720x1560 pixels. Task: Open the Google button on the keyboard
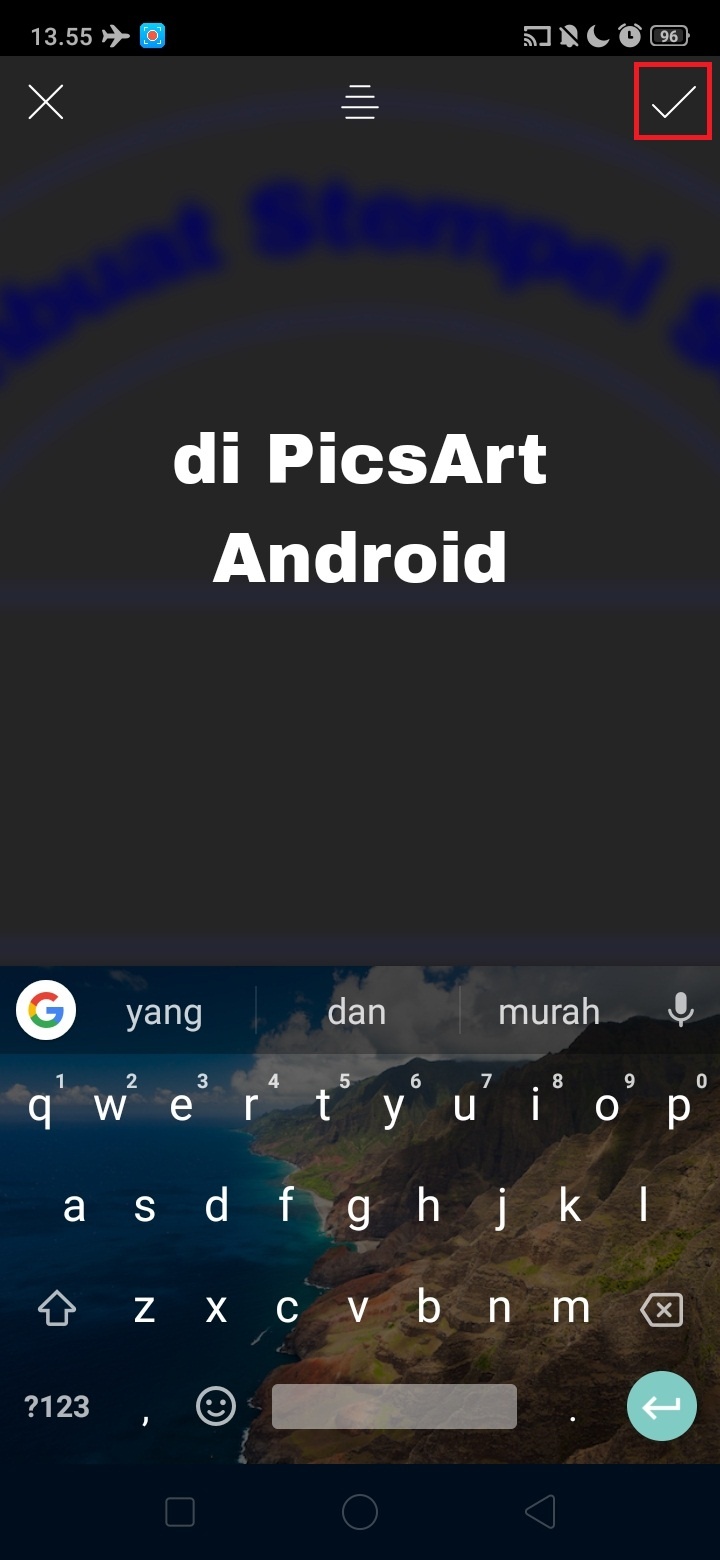click(46, 1011)
